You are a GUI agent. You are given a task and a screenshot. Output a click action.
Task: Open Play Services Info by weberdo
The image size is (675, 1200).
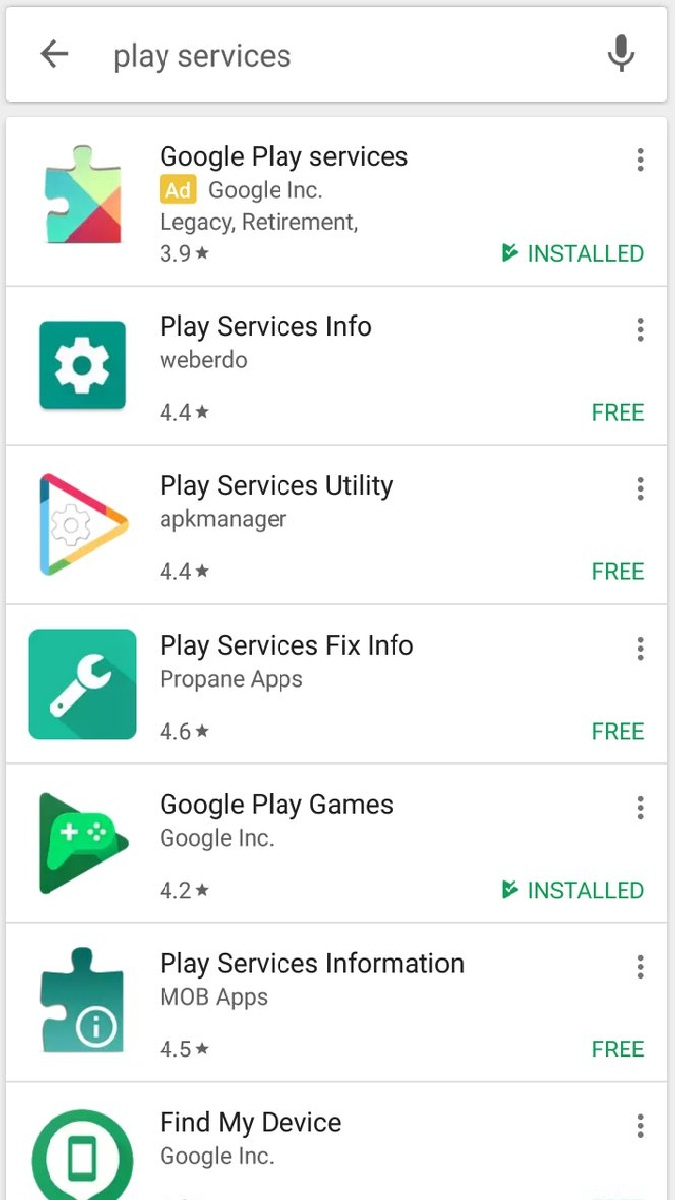pyautogui.click(x=266, y=327)
